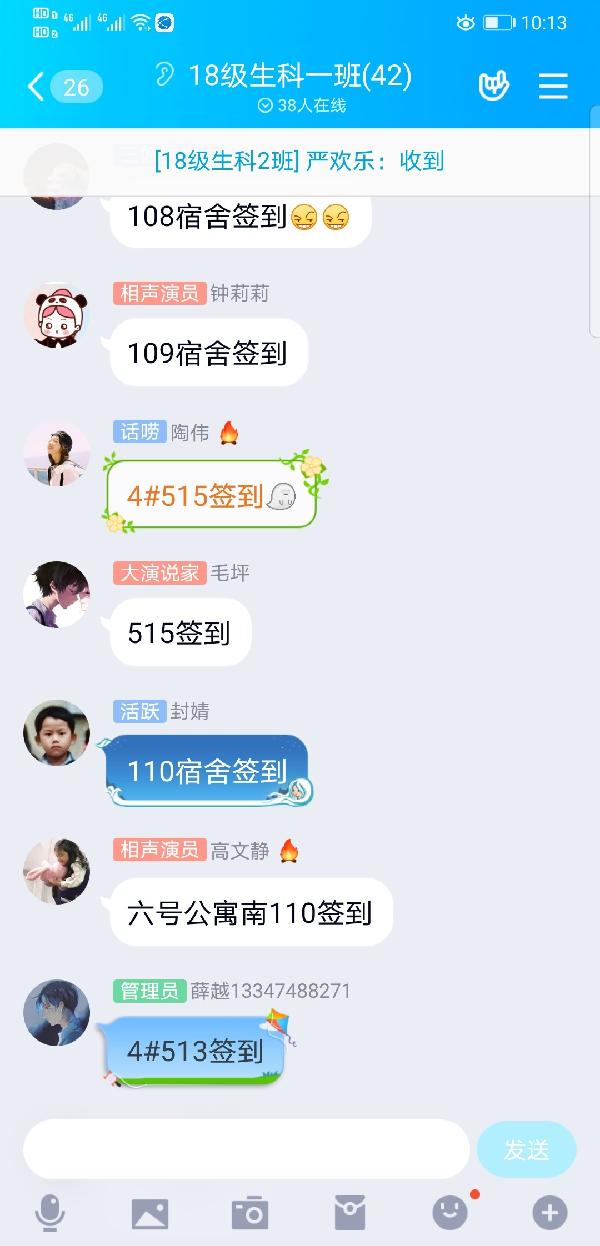This screenshot has width=600, height=1246.
Task: Tap the hand gesture icon in header
Action: click(493, 86)
